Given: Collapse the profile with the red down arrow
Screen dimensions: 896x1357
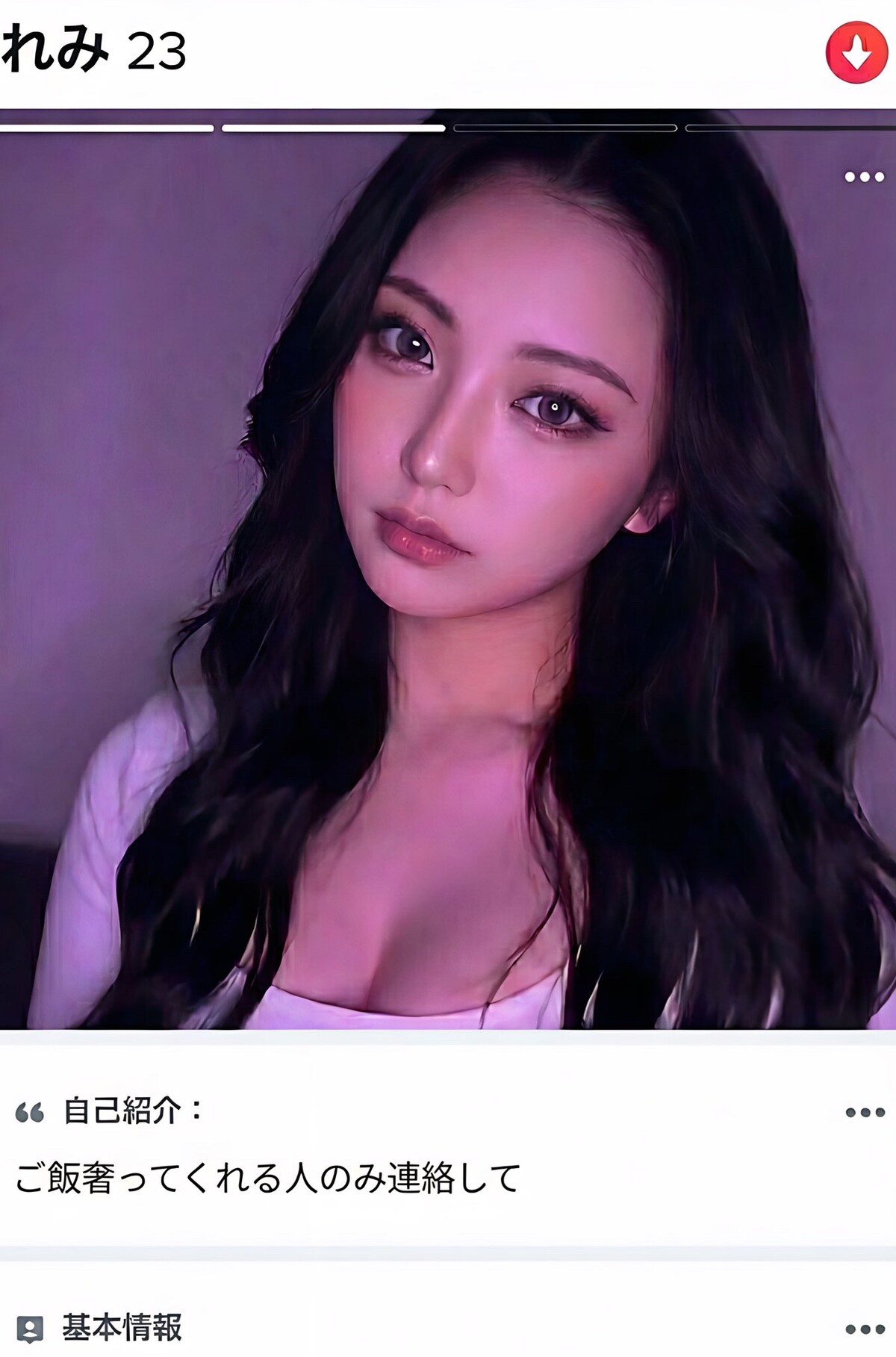Looking at the screenshot, I should click(856, 52).
